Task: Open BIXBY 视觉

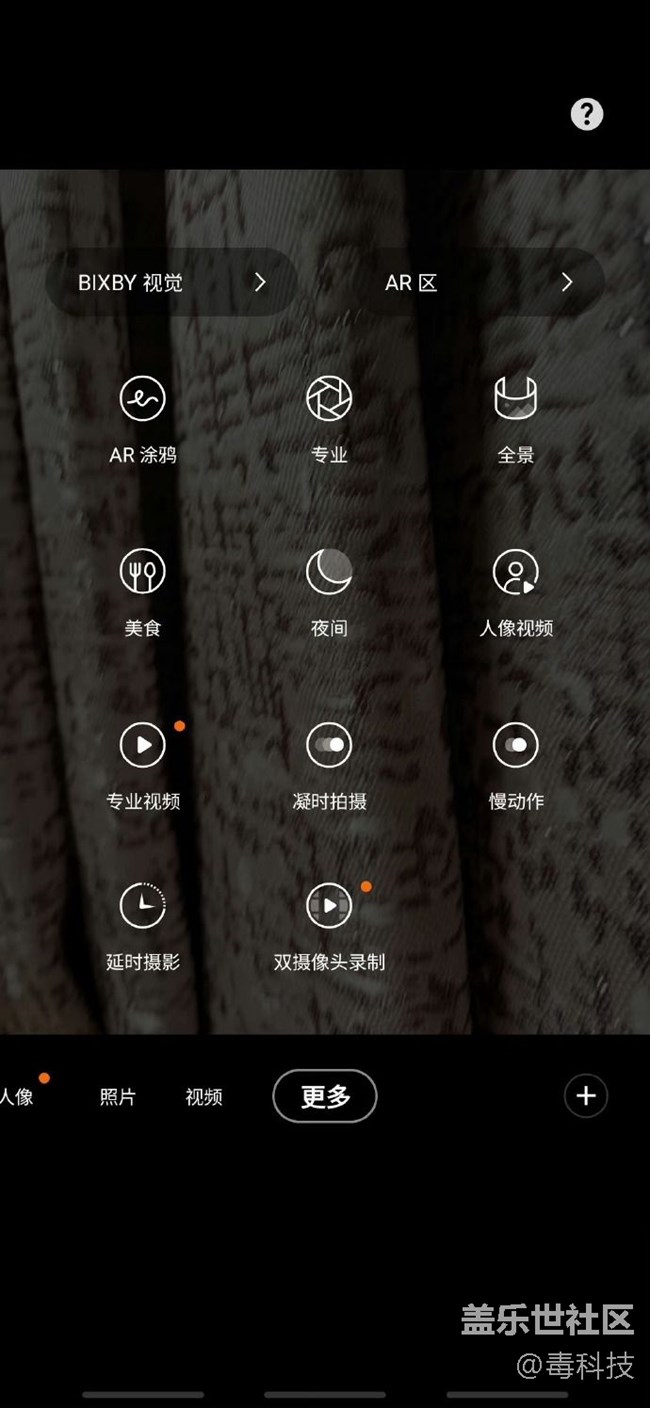Action: coord(171,283)
